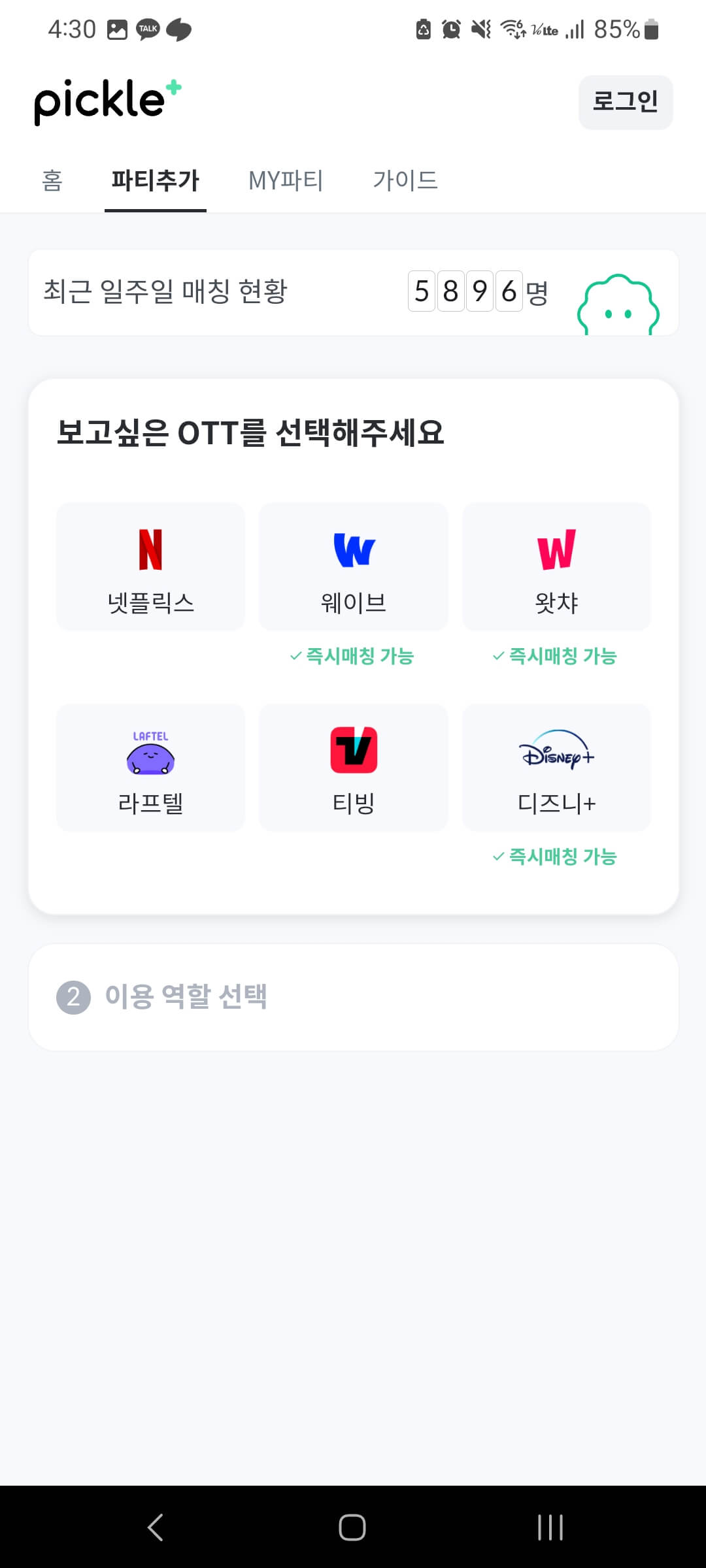Click the 즉시매칭 가능 checkmark under 왓챠
The width and height of the screenshot is (706, 1568).
click(556, 655)
